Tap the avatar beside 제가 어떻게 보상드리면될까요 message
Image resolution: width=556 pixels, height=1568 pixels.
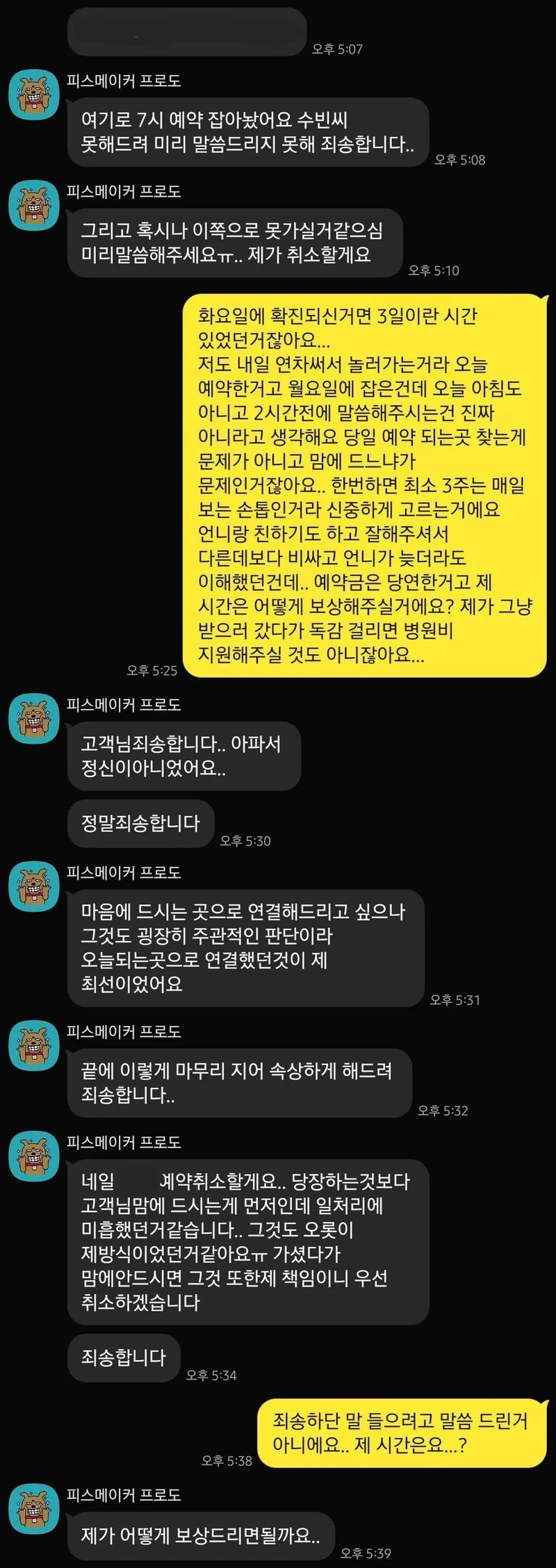(x=33, y=1508)
